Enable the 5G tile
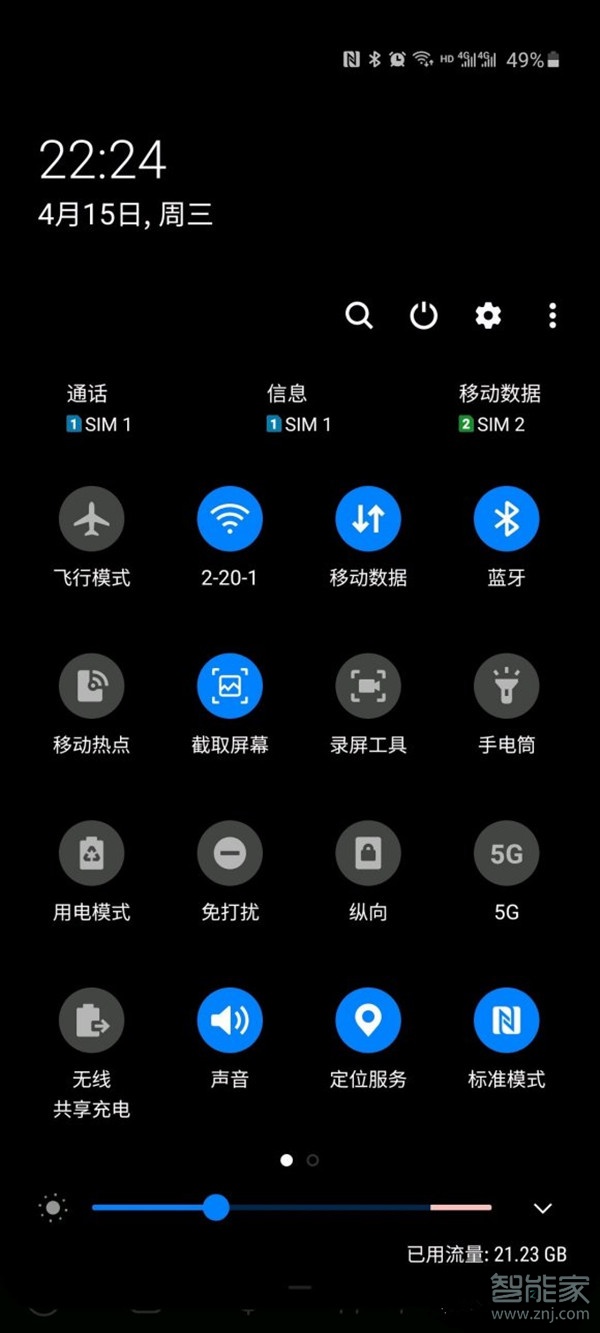Screen dimensions: 600x1333 click(x=506, y=853)
